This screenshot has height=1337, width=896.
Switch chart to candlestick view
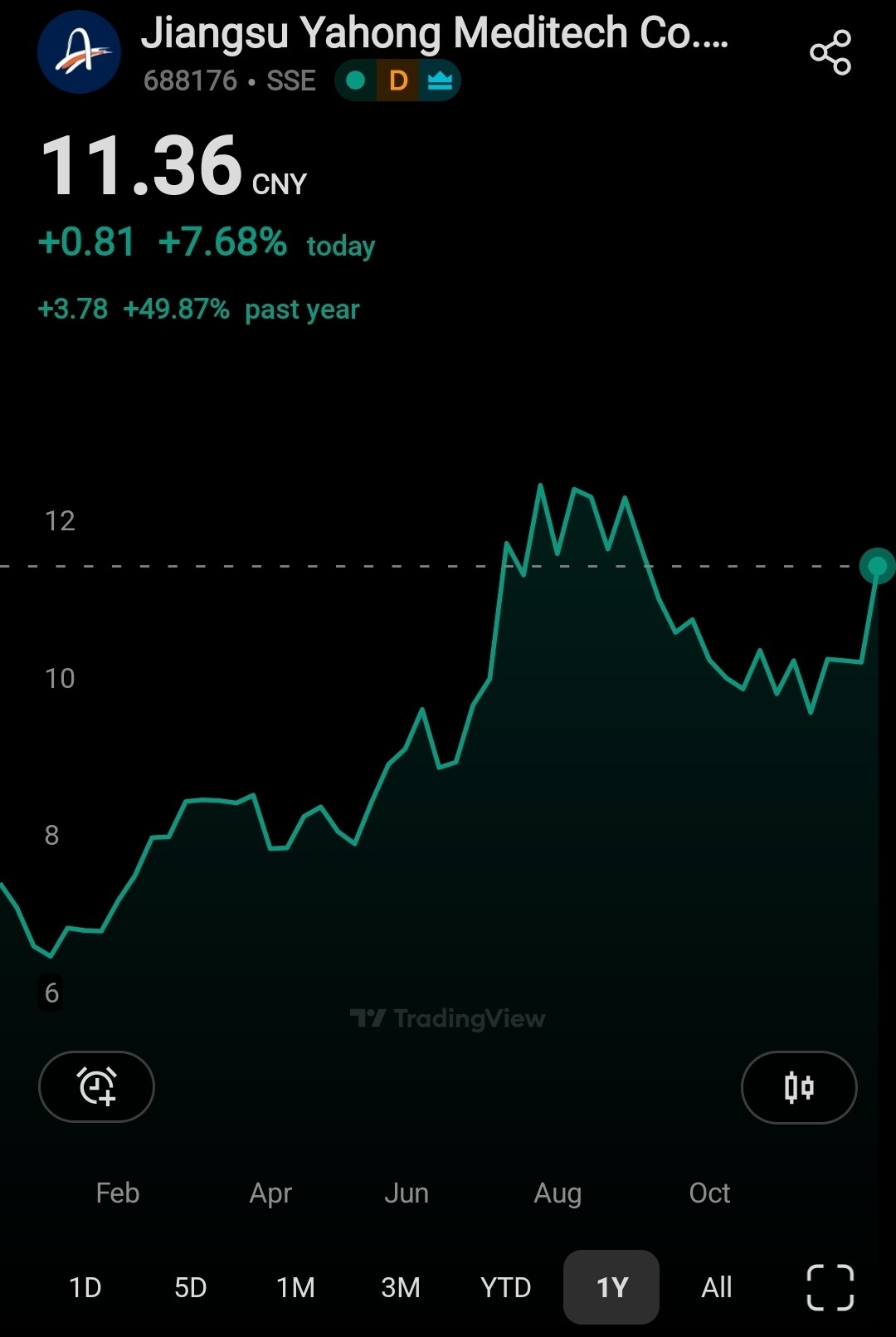(798, 1087)
